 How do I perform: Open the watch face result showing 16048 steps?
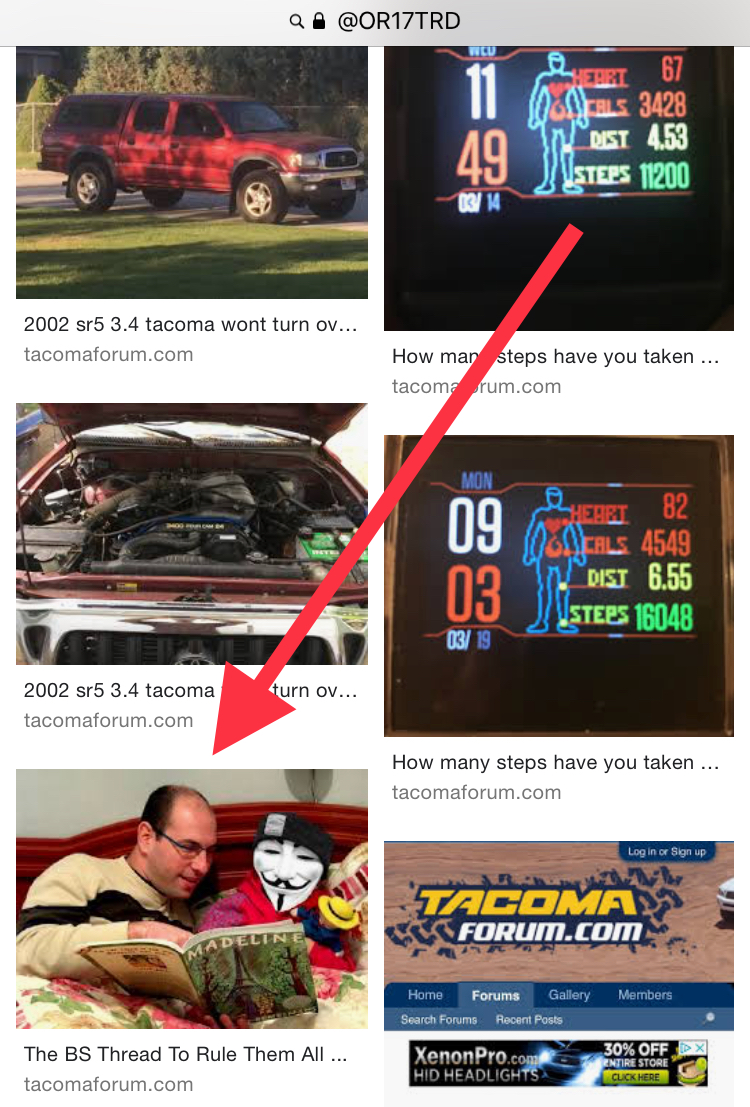(559, 585)
